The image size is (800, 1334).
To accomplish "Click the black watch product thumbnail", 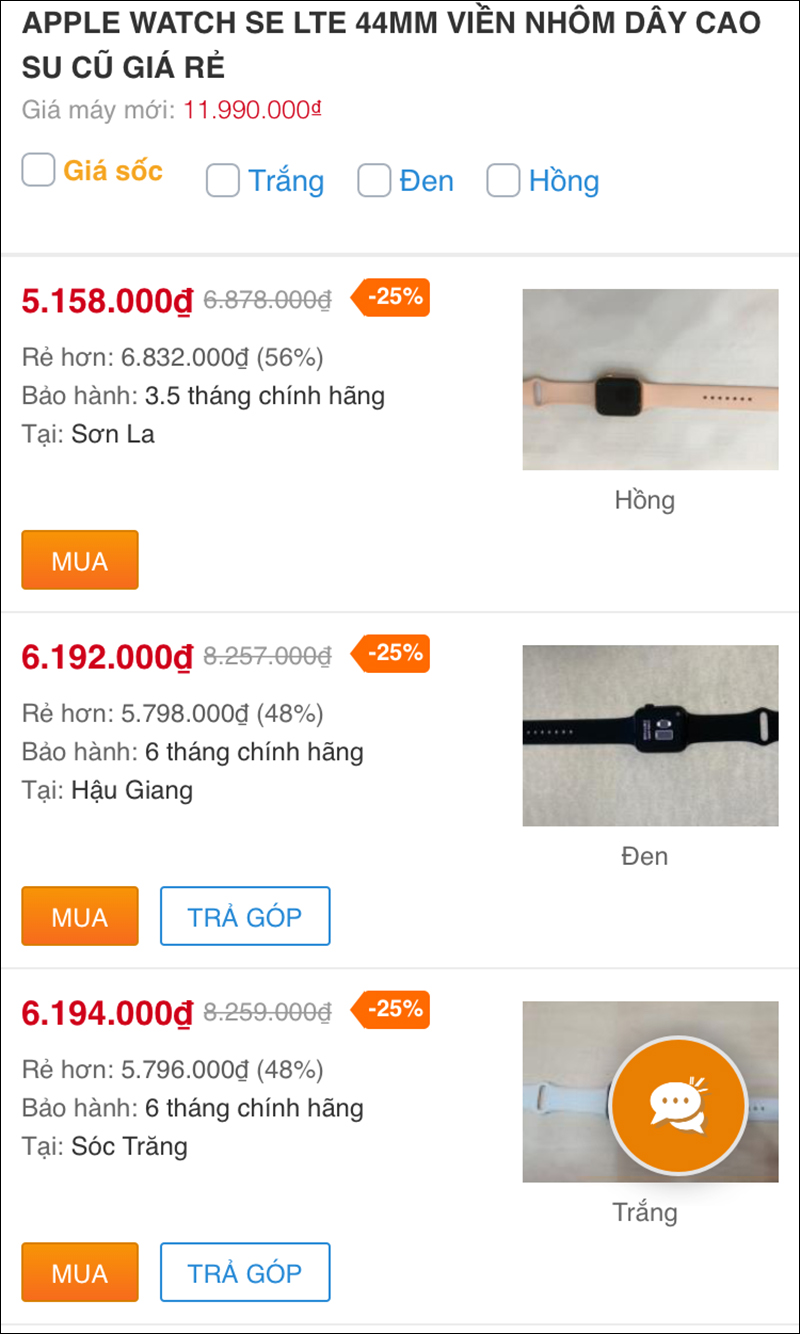I will [x=649, y=736].
